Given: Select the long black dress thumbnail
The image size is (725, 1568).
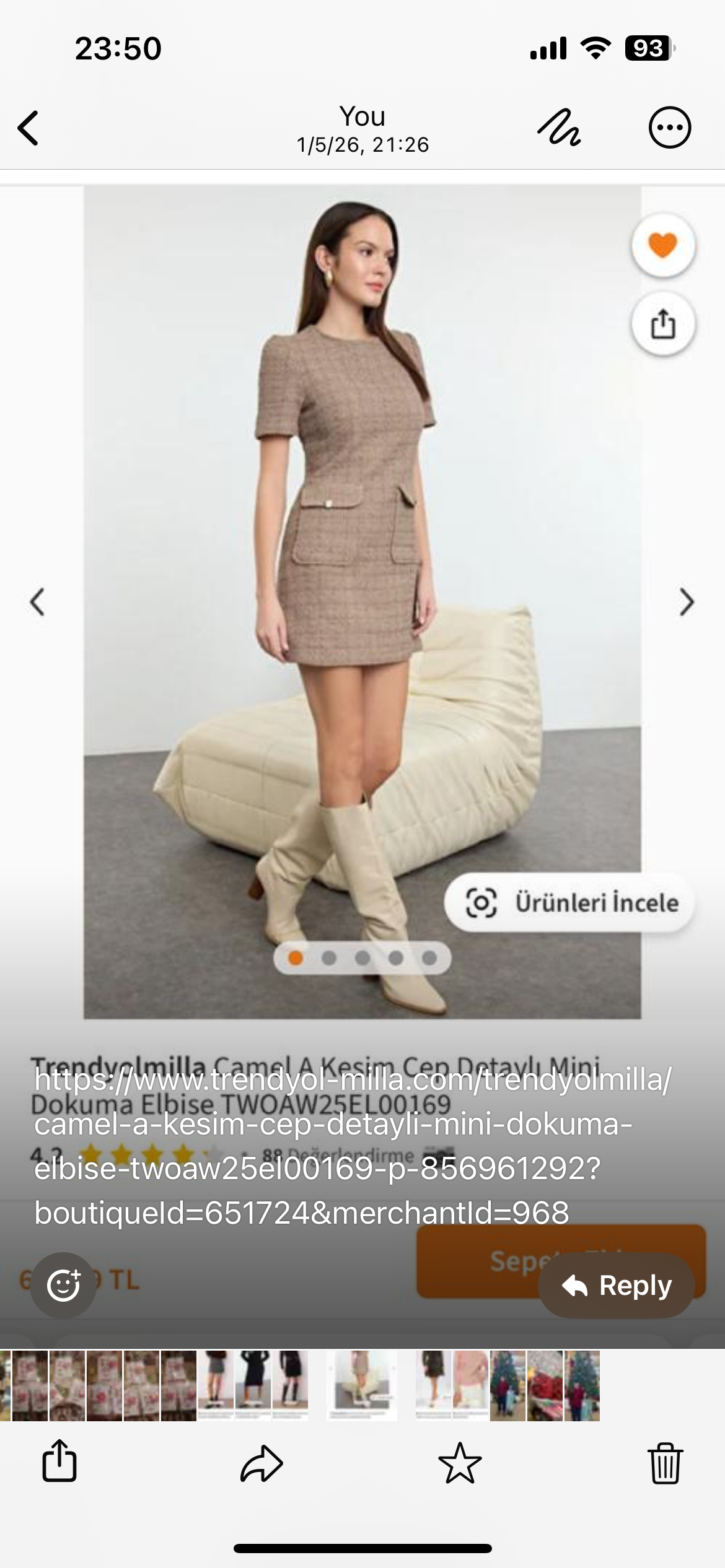Looking at the screenshot, I should [x=252, y=1386].
